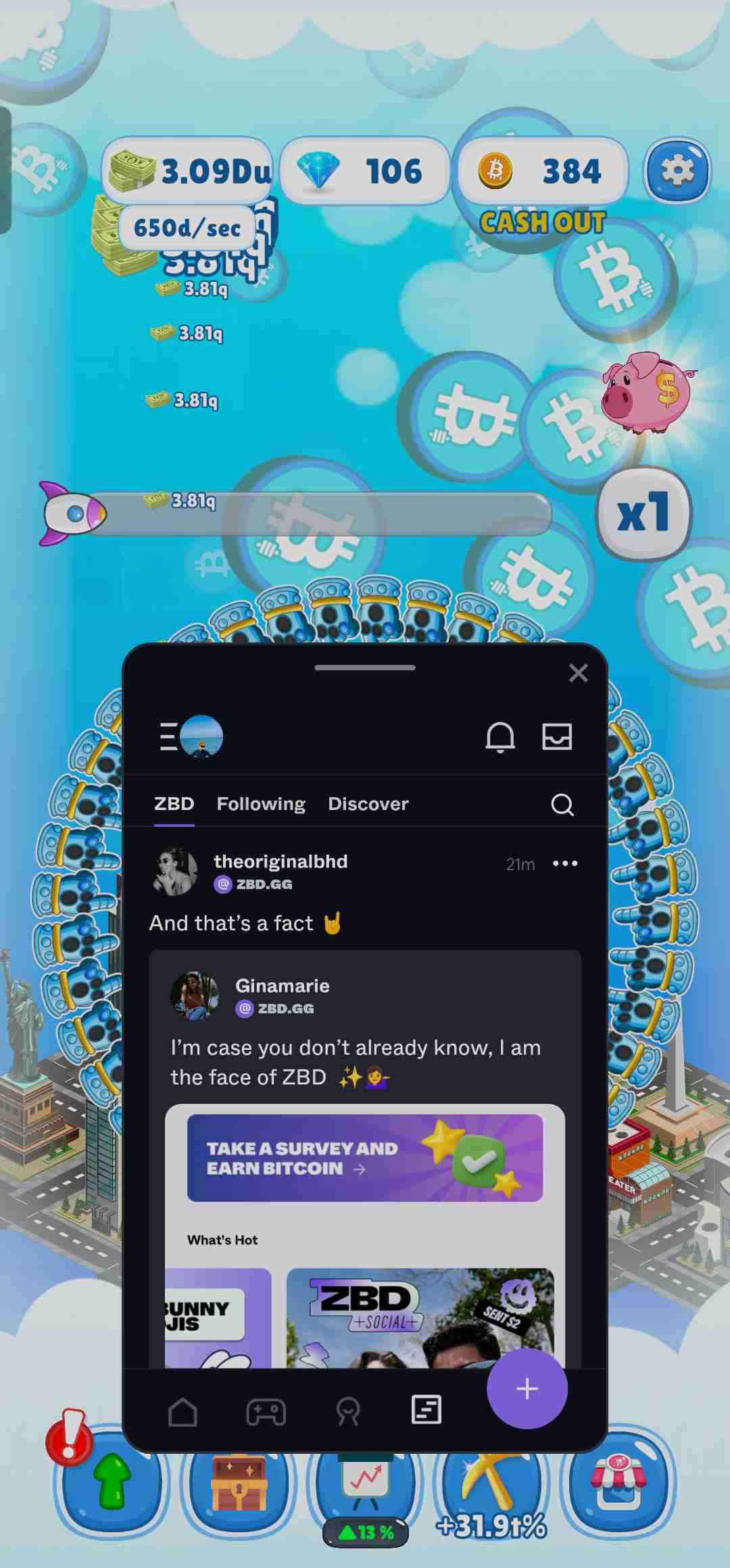Open theoriginalbhd's profile
730x1568 pixels.
pyautogui.click(x=281, y=861)
